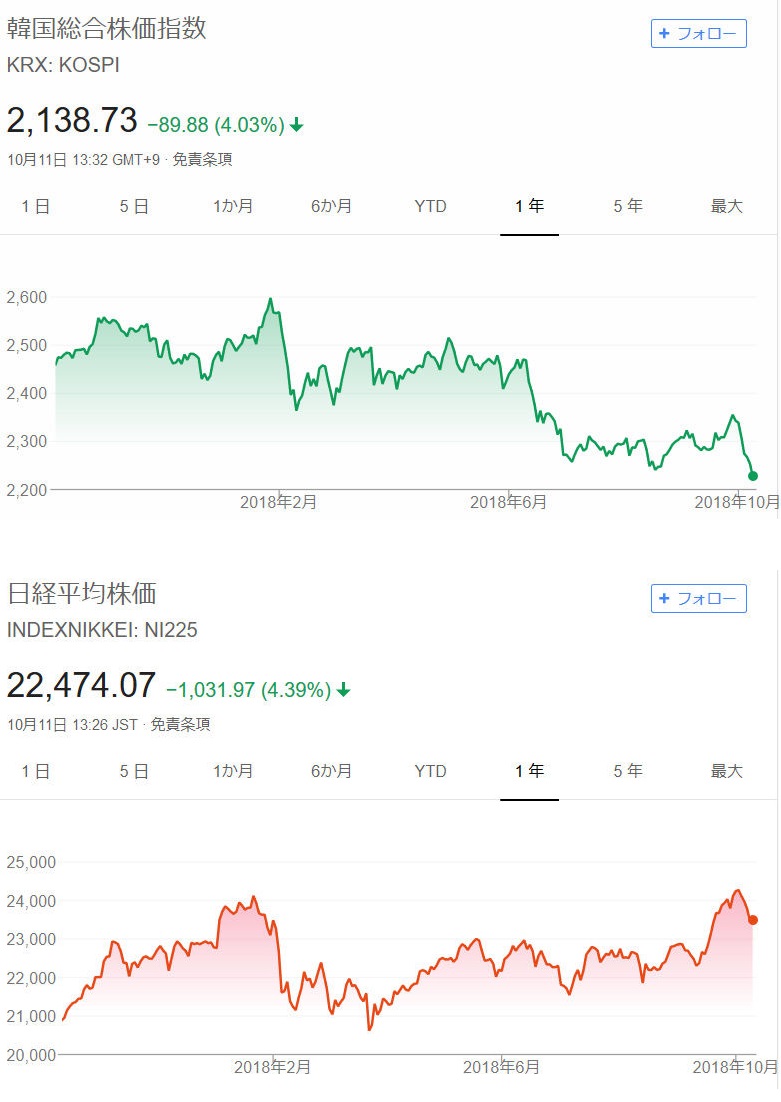View the KOSPI 6か月 range
The image size is (781, 1102).
point(331,207)
